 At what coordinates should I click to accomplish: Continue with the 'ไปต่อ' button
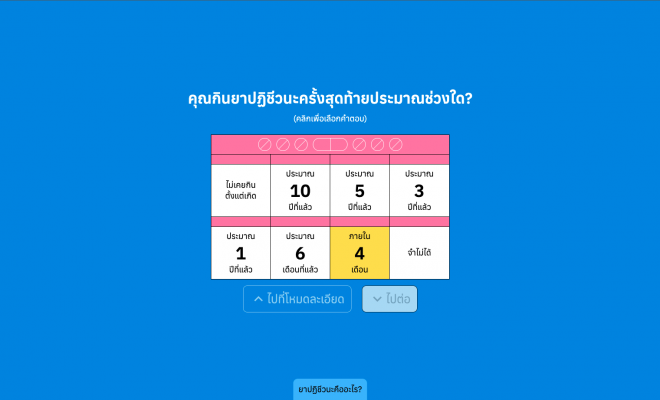tap(390, 299)
